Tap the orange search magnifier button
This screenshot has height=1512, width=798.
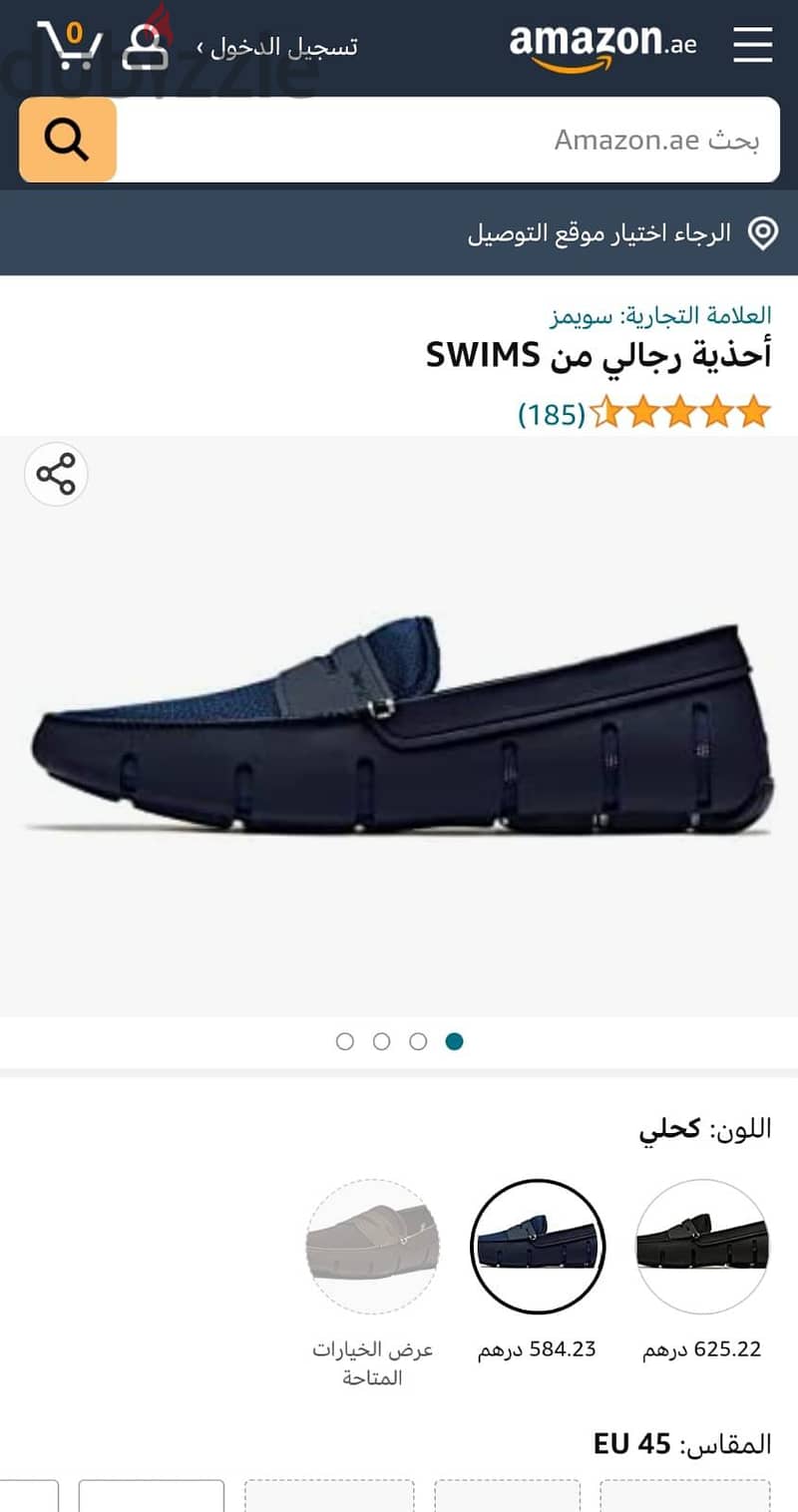pos(68,140)
